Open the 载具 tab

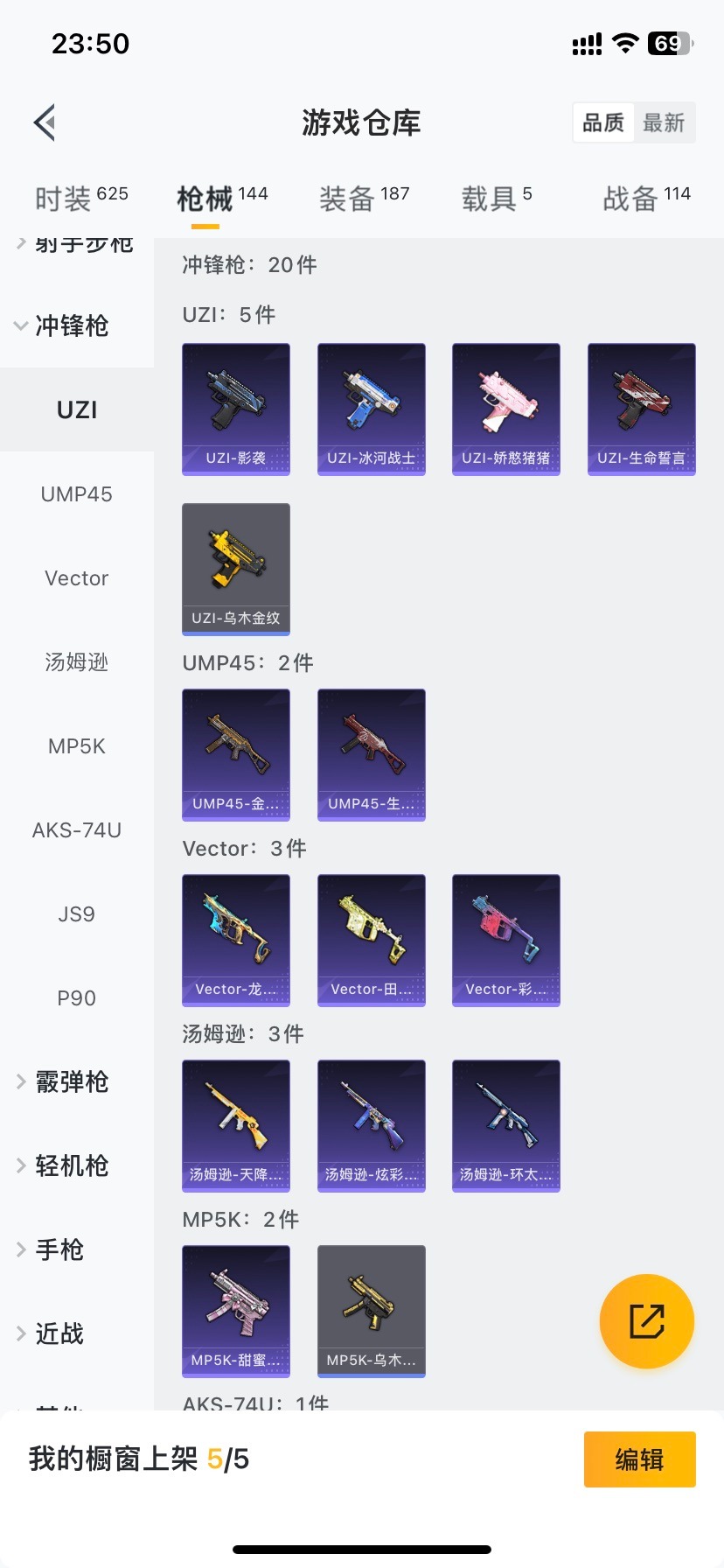(496, 199)
